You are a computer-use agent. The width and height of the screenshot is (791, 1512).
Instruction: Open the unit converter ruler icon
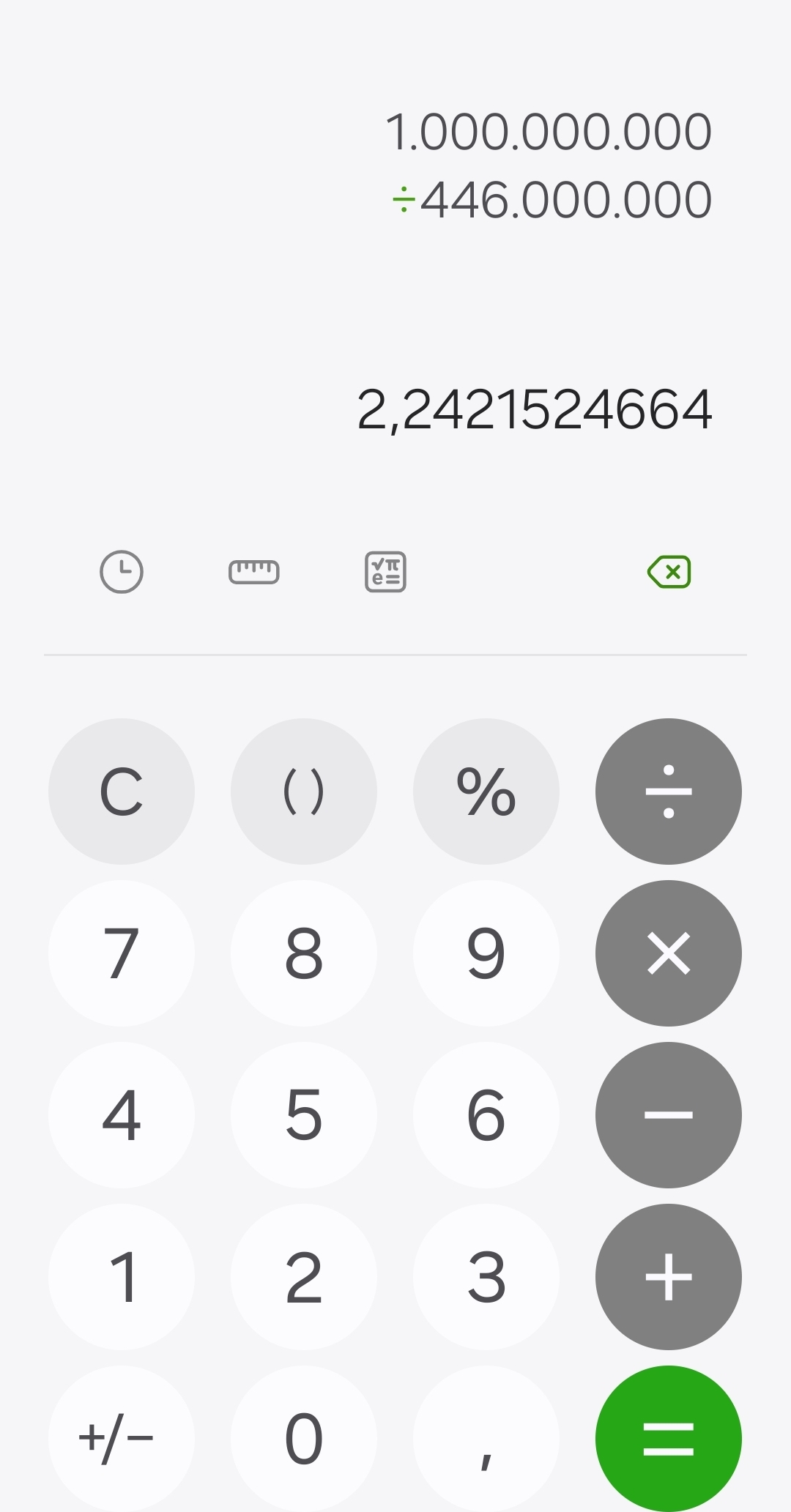tap(254, 572)
